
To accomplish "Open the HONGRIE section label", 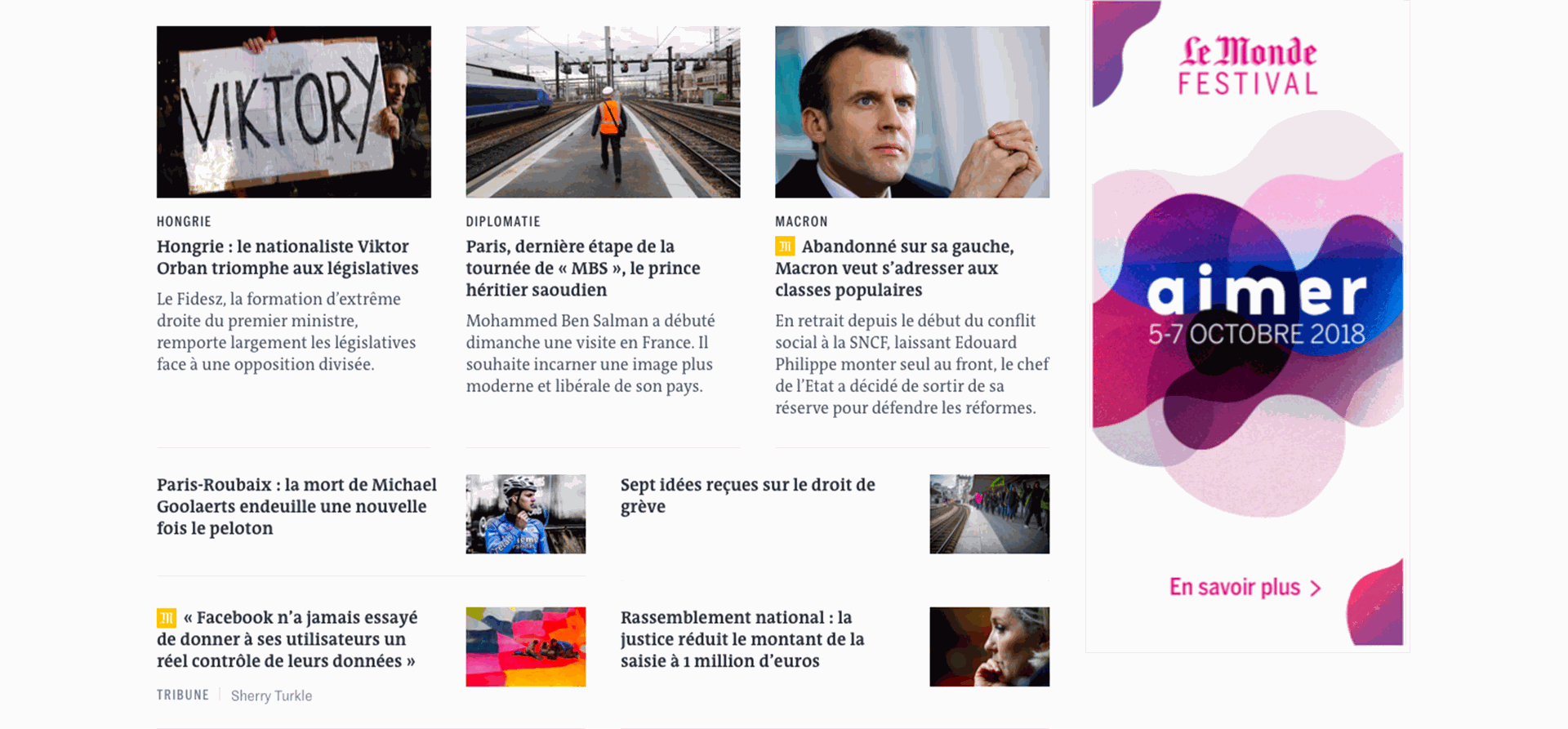I will click(184, 221).
